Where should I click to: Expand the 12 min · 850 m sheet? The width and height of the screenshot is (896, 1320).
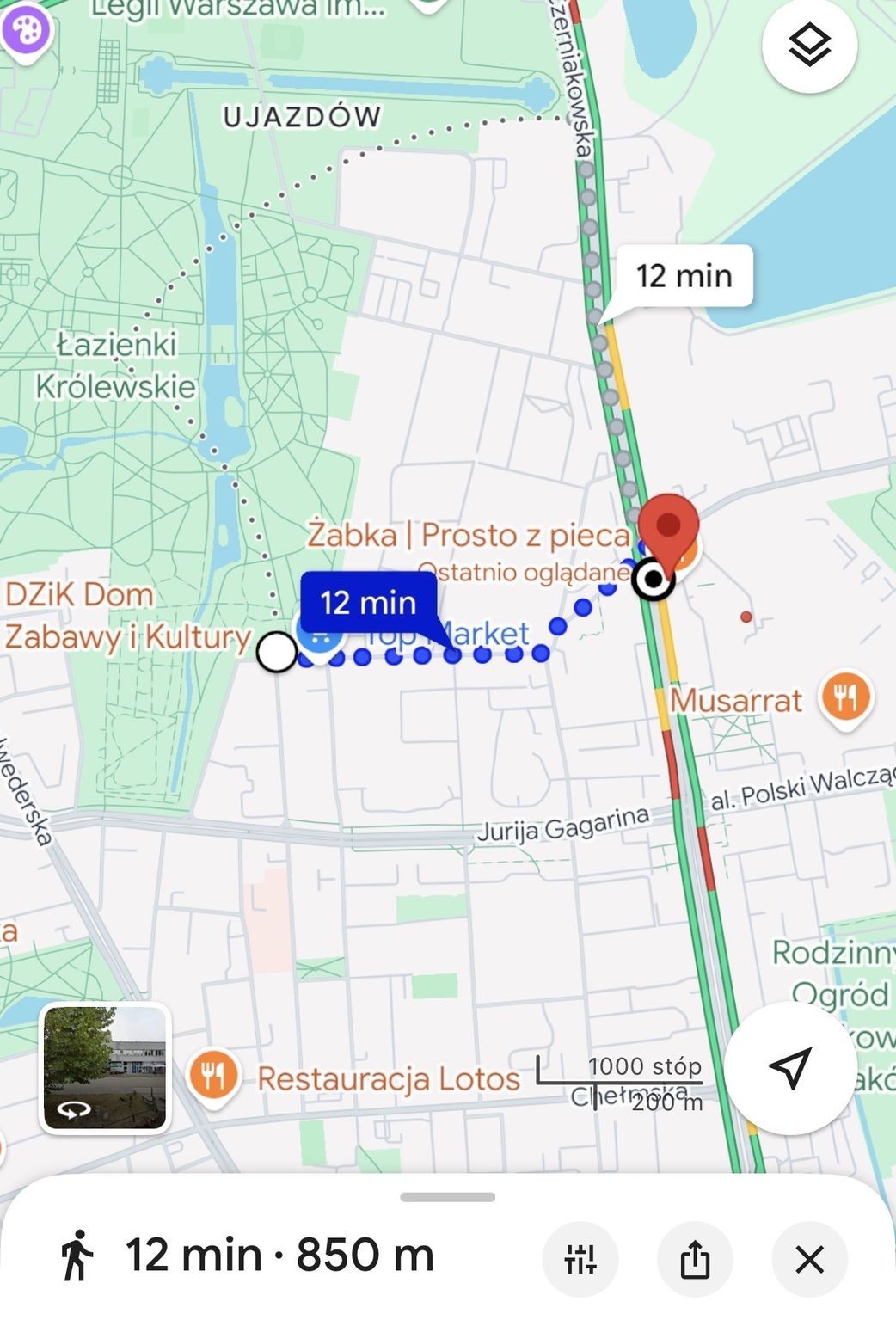[x=447, y=1197]
